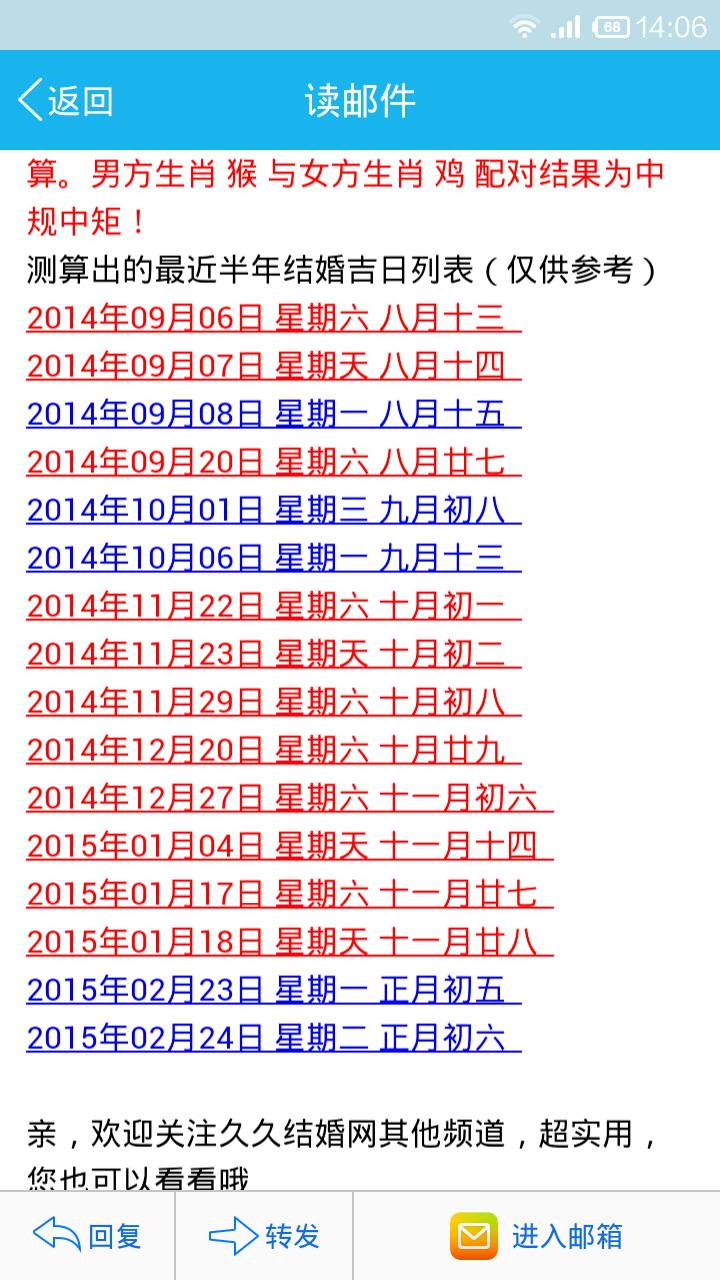Open the 2014年11月23日 十月初二 link
The width and height of the screenshot is (720, 1280).
[x=274, y=654]
